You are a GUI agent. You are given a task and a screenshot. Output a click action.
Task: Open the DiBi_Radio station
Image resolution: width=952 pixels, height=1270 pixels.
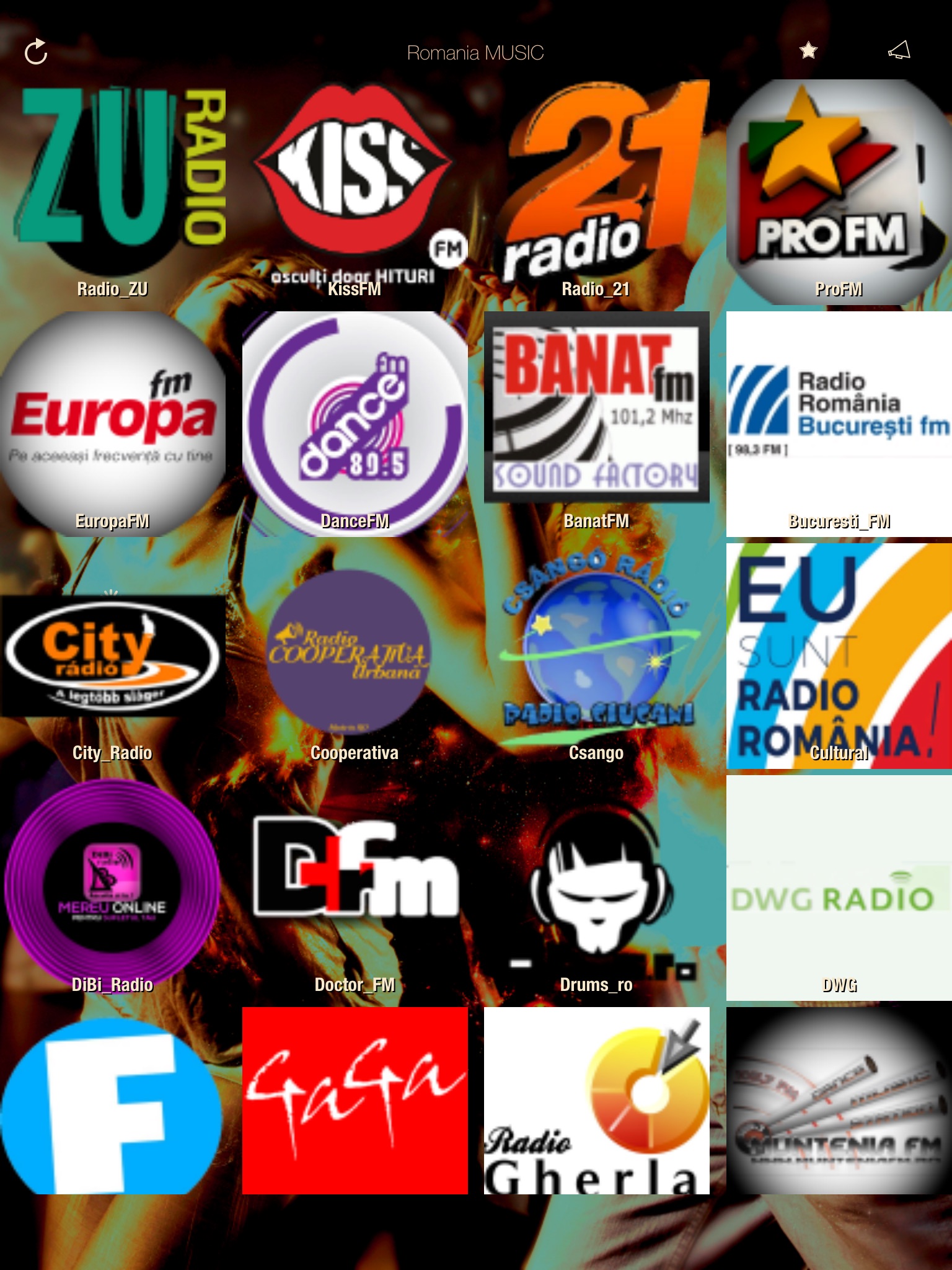pos(113,888)
